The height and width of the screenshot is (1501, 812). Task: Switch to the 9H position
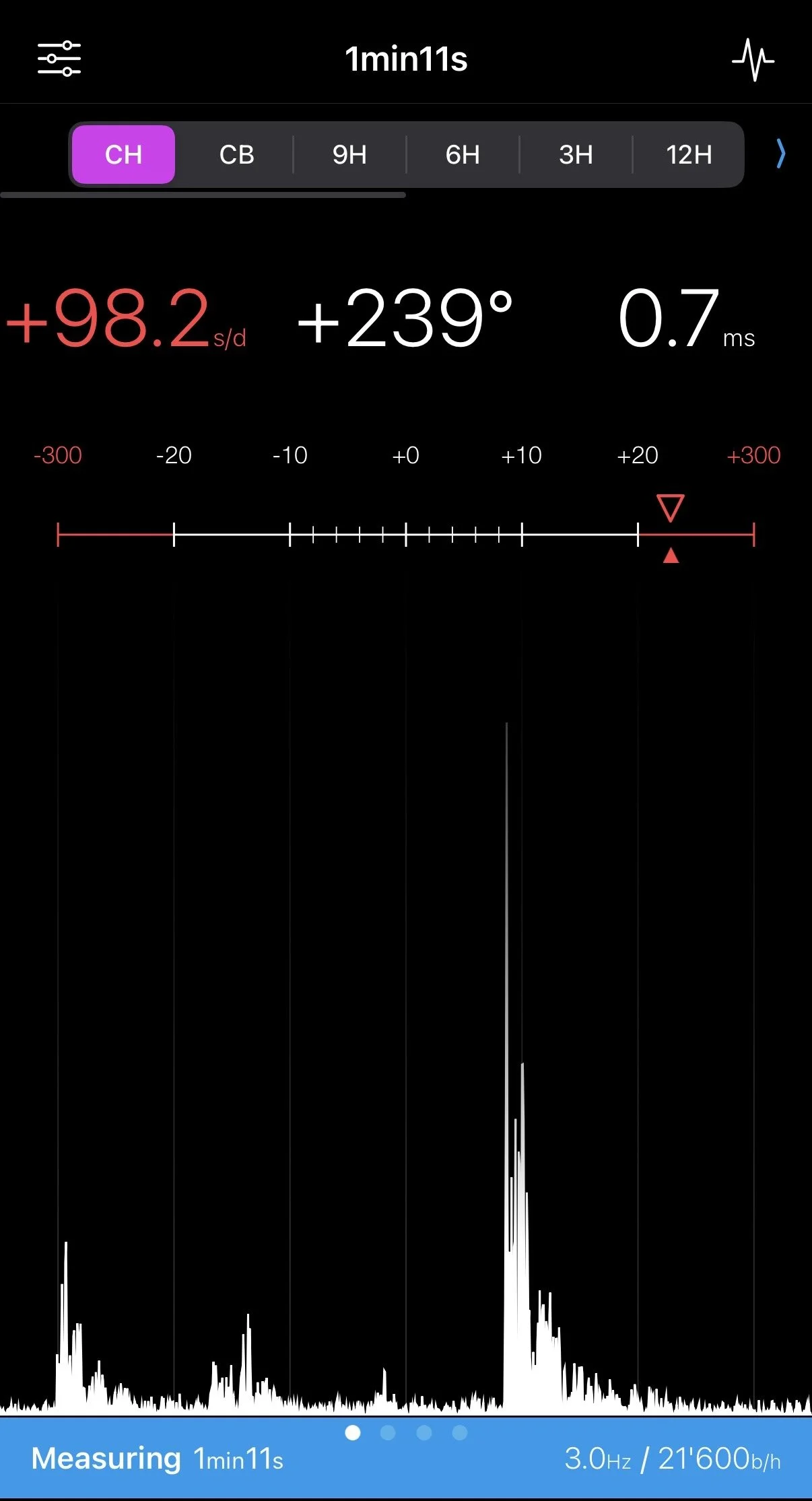[x=349, y=155]
